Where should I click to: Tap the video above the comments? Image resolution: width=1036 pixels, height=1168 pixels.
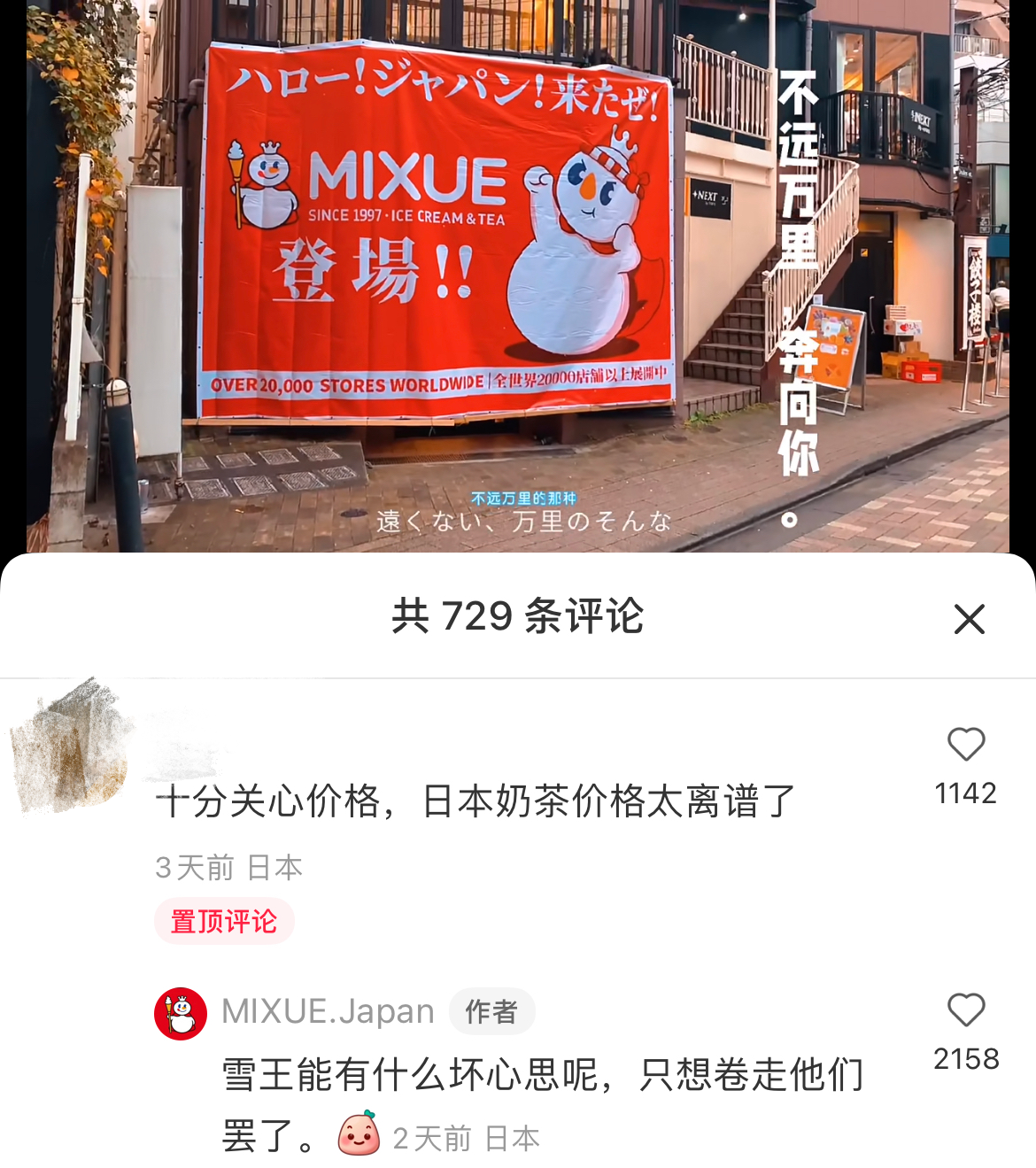pyautogui.click(x=517, y=275)
